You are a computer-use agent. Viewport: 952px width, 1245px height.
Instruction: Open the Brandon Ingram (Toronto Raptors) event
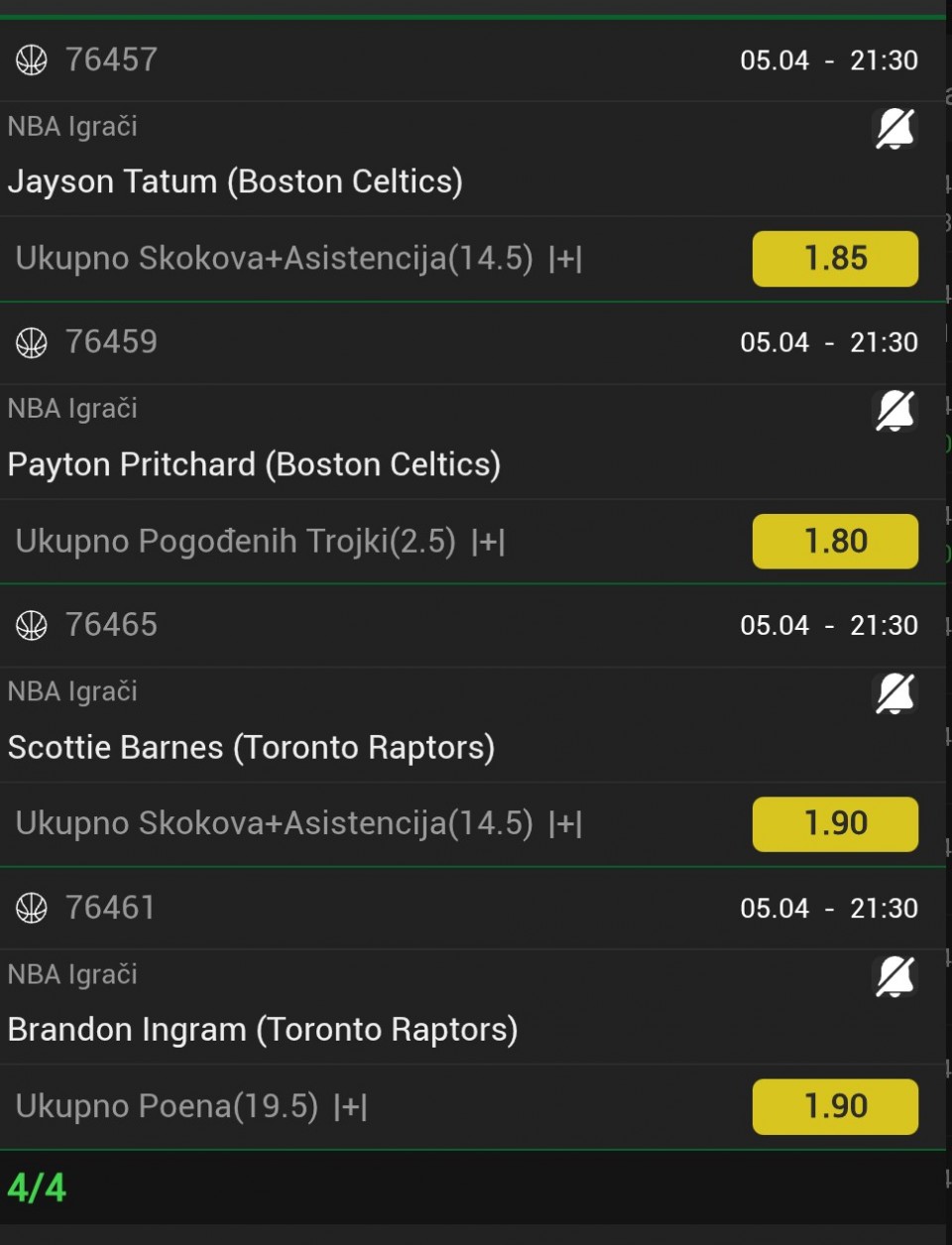pos(263,1030)
